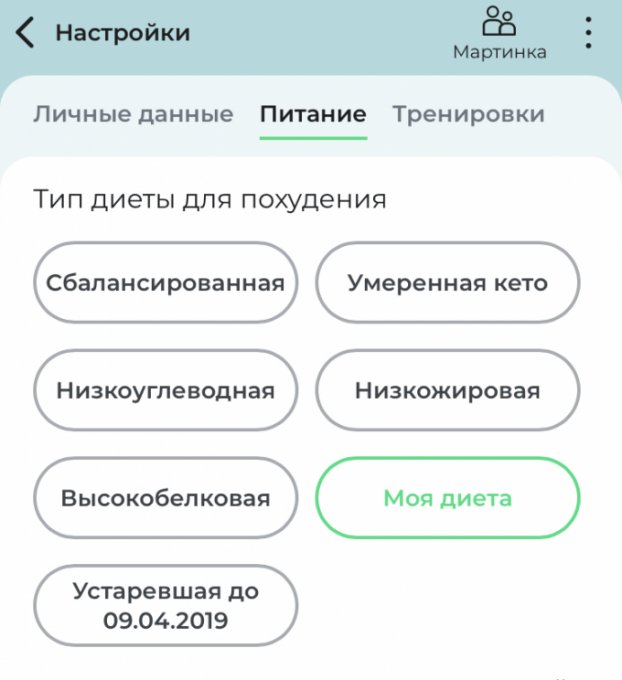This screenshot has width=622, height=680.
Task: Select Устаревшая до 09.04.2019 diet
Action: coord(165,606)
